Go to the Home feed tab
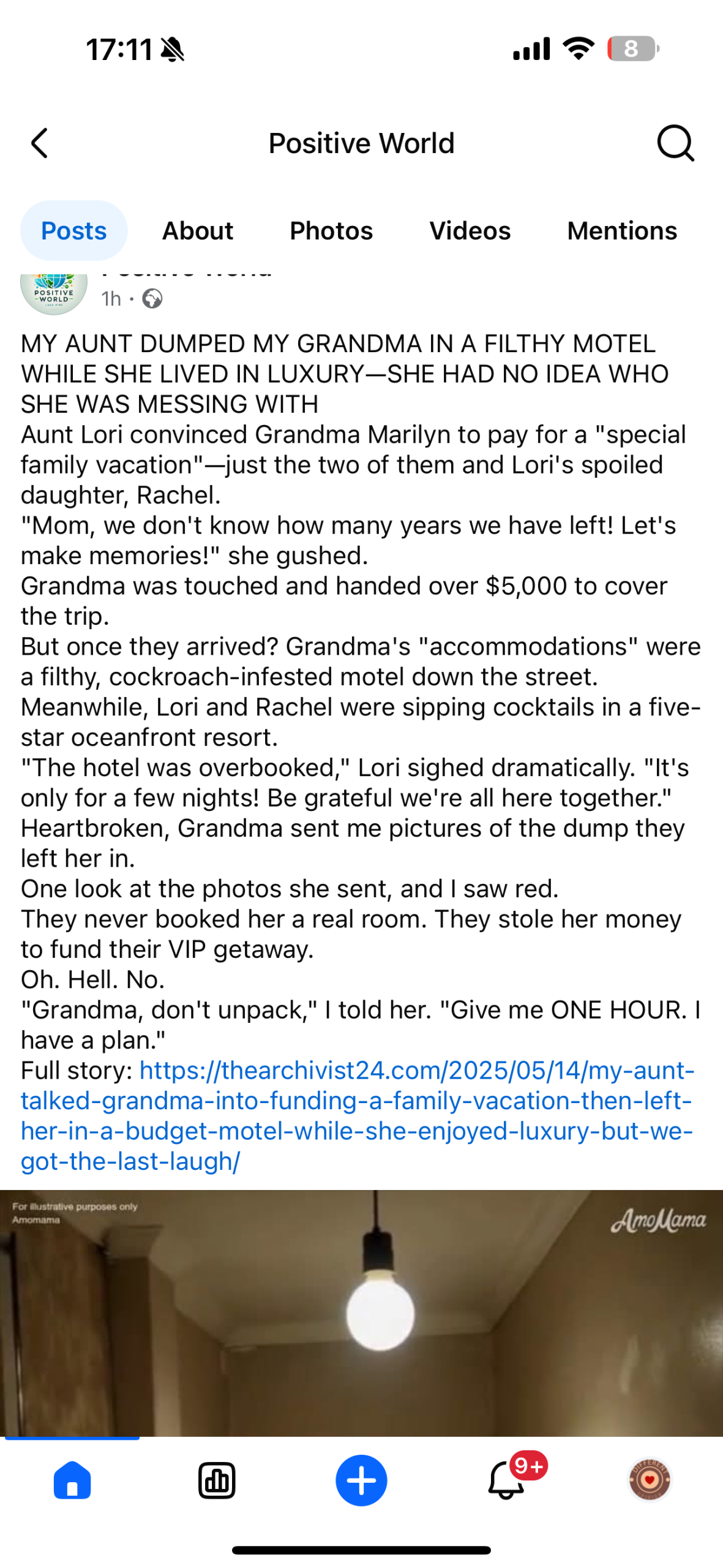723x1568 pixels. [x=72, y=1480]
